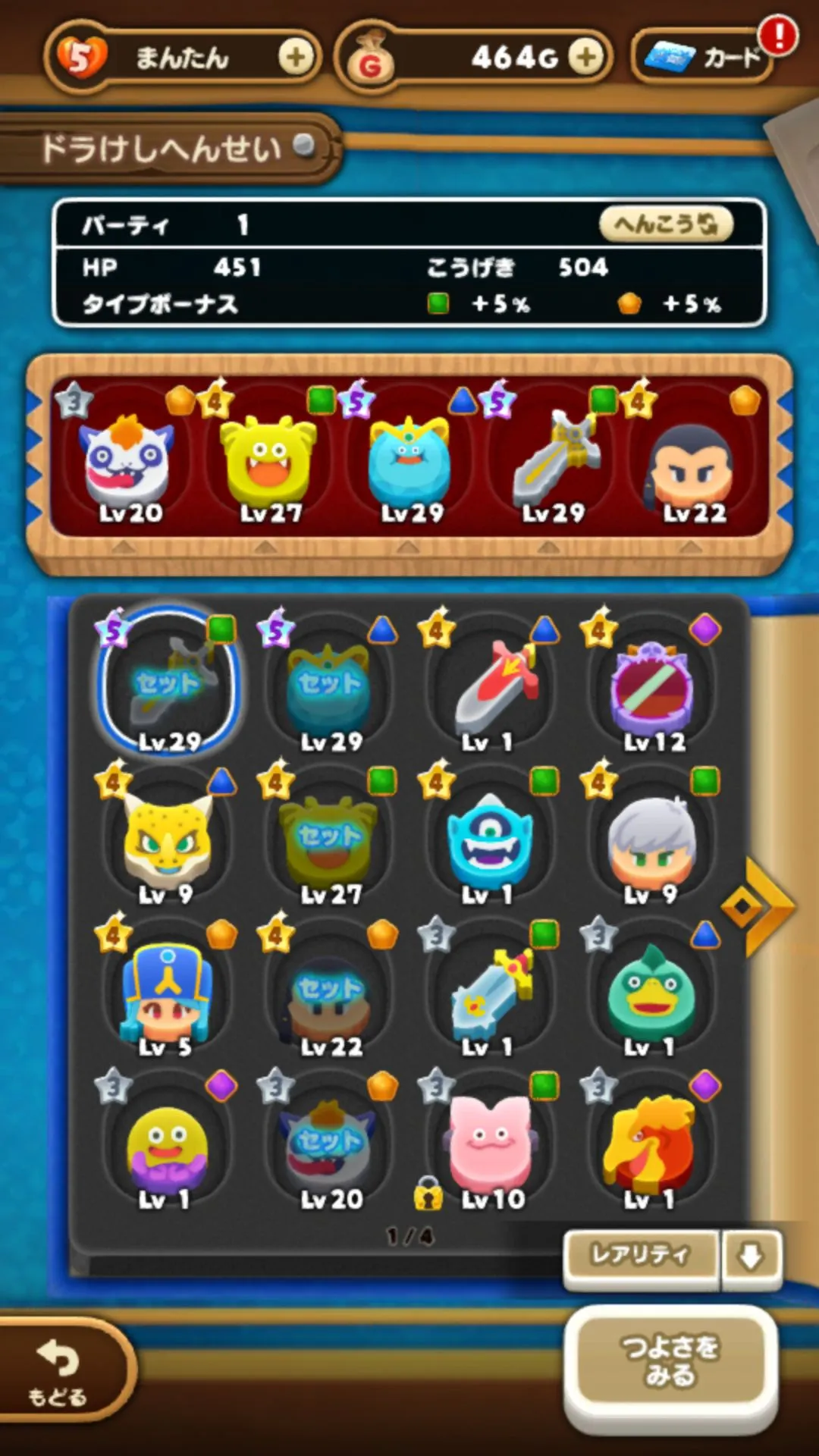The image size is (819, 1456).
Task: Go back with the もどる button
Action: [59, 1373]
